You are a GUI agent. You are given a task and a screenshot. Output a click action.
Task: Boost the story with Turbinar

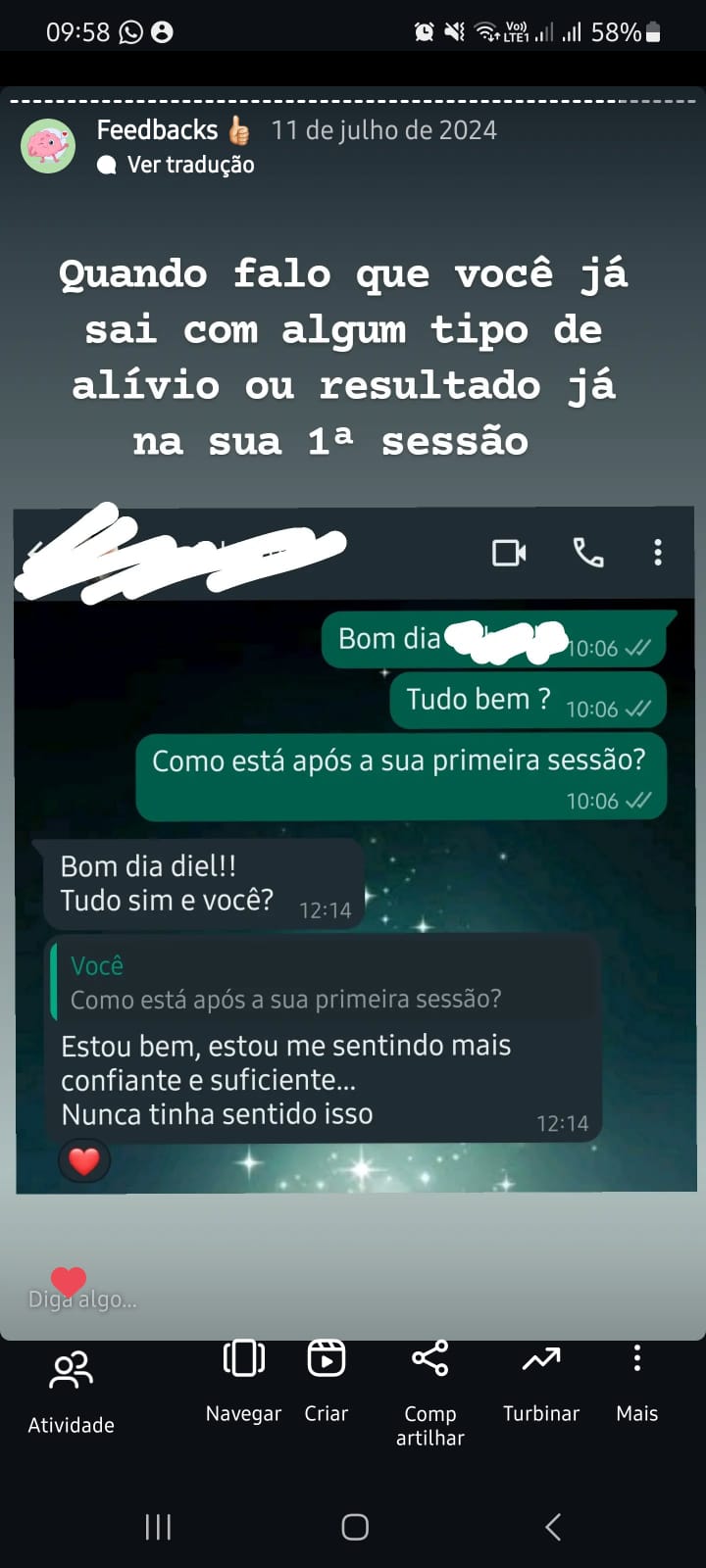click(541, 1380)
